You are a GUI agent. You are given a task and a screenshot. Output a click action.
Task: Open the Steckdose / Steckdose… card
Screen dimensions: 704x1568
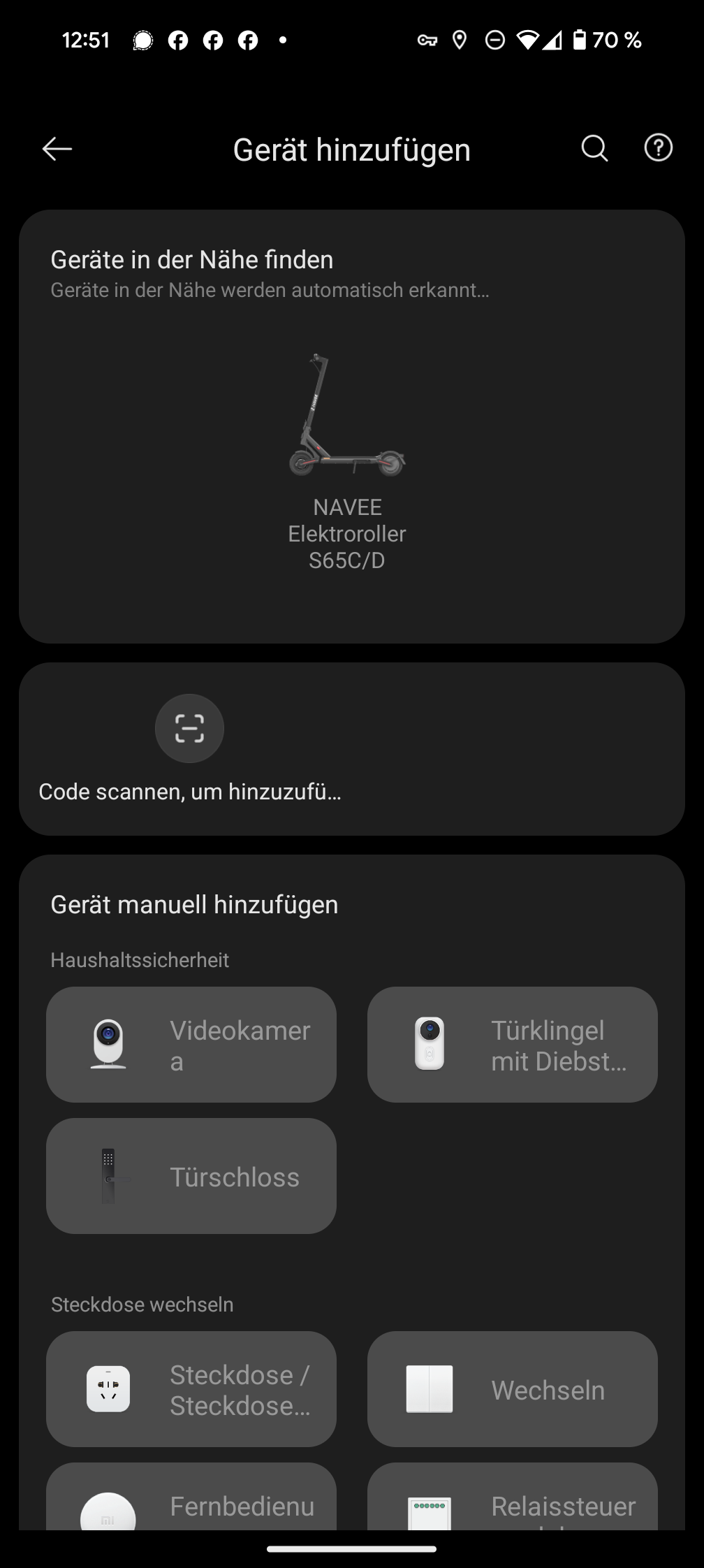[x=191, y=1389]
